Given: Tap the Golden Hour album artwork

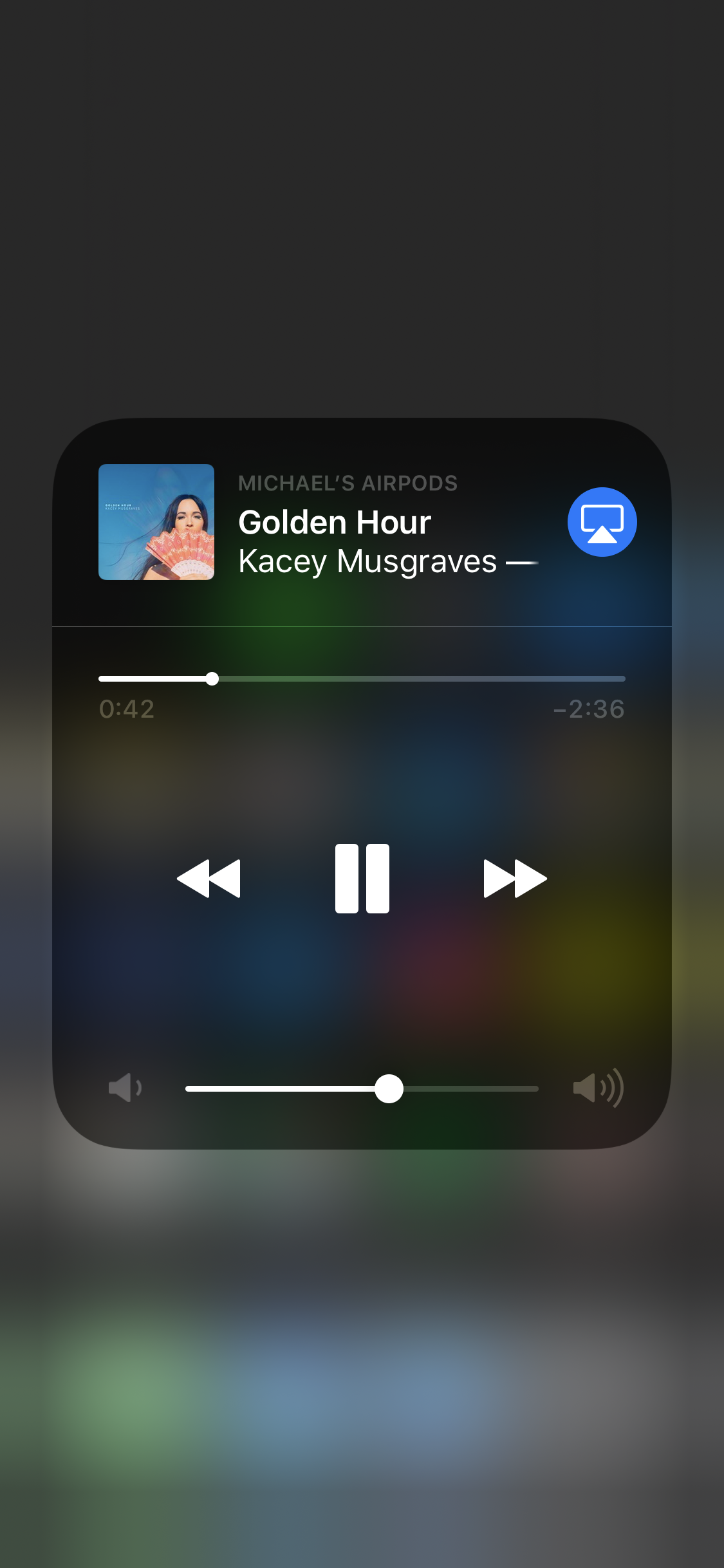Looking at the screenshot, I should pos(156,522).
